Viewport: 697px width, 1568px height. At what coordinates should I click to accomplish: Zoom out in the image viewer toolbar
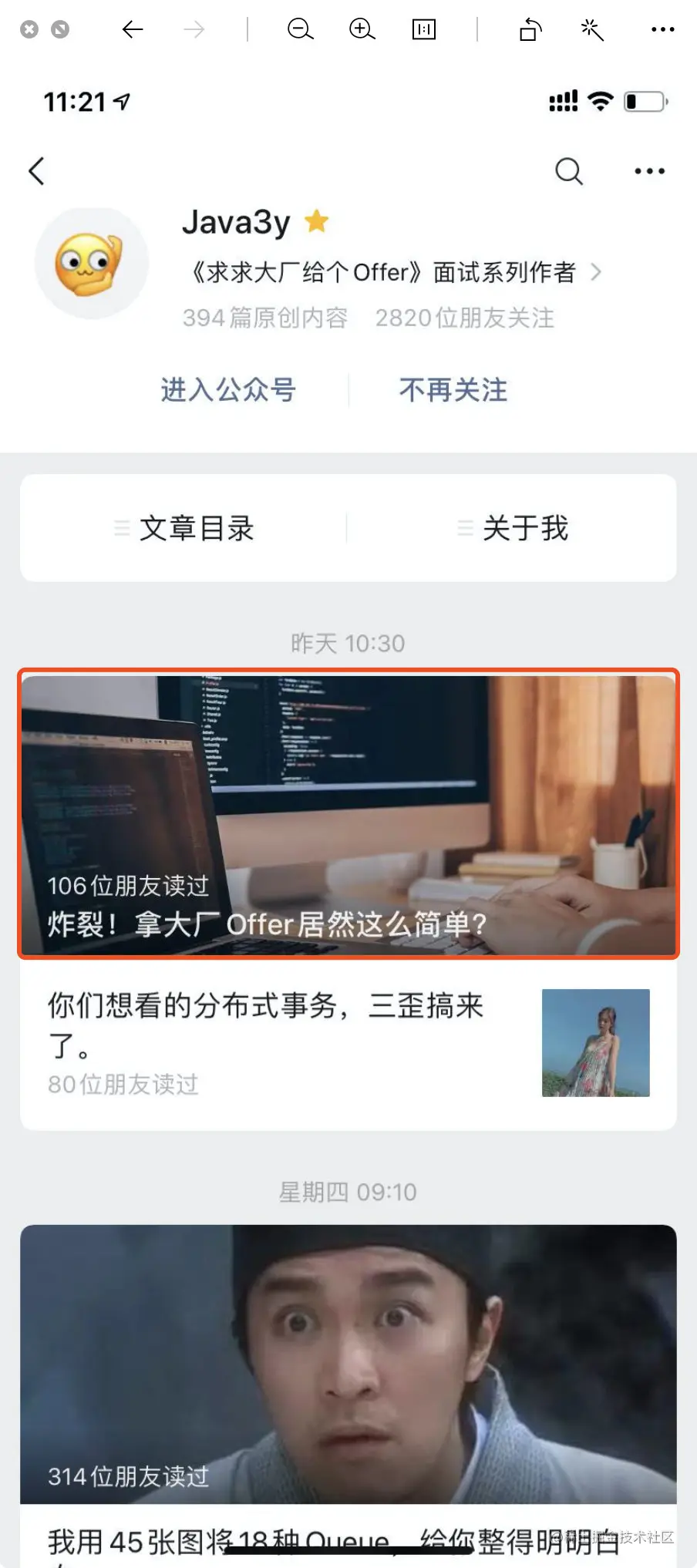(x=300, y=29)
